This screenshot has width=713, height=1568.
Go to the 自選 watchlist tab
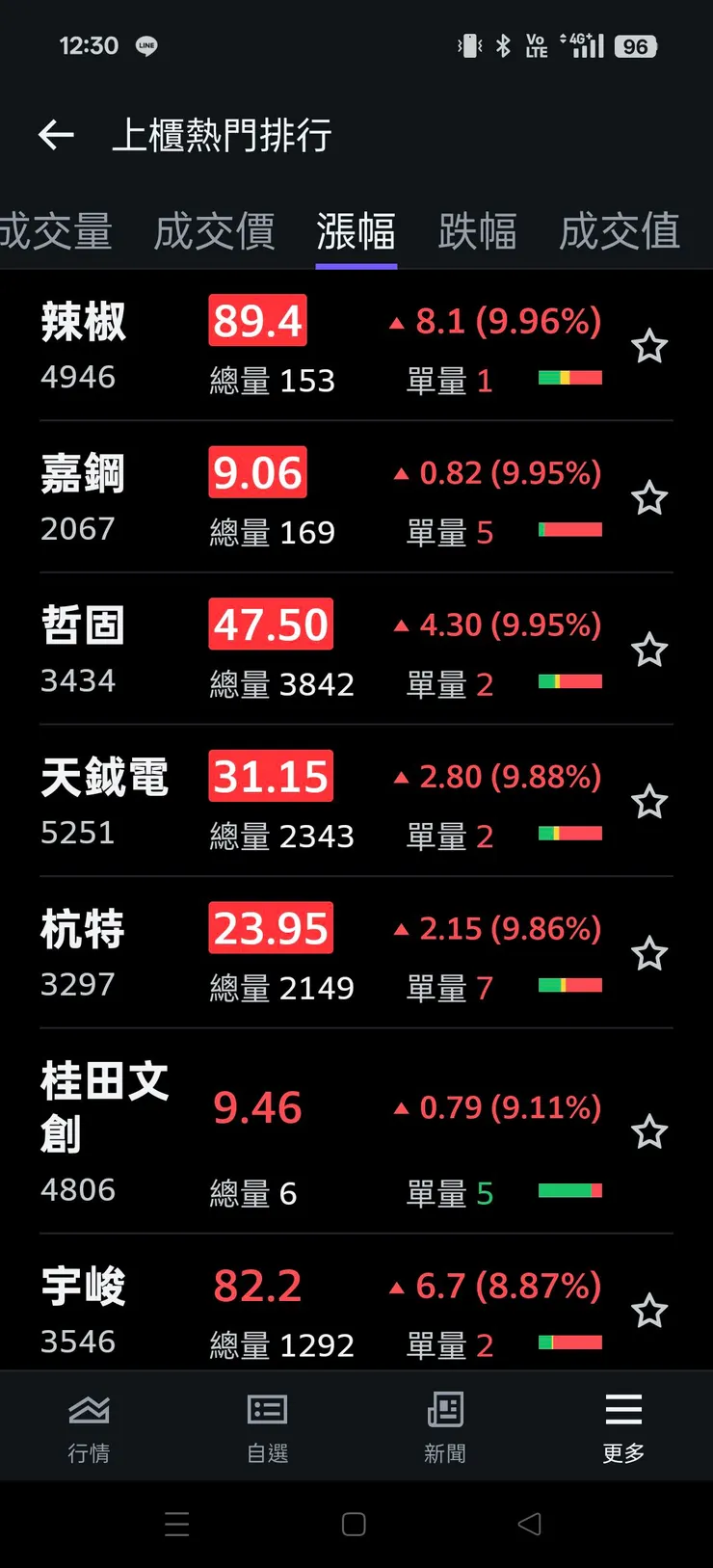[x=267, y=1427]
